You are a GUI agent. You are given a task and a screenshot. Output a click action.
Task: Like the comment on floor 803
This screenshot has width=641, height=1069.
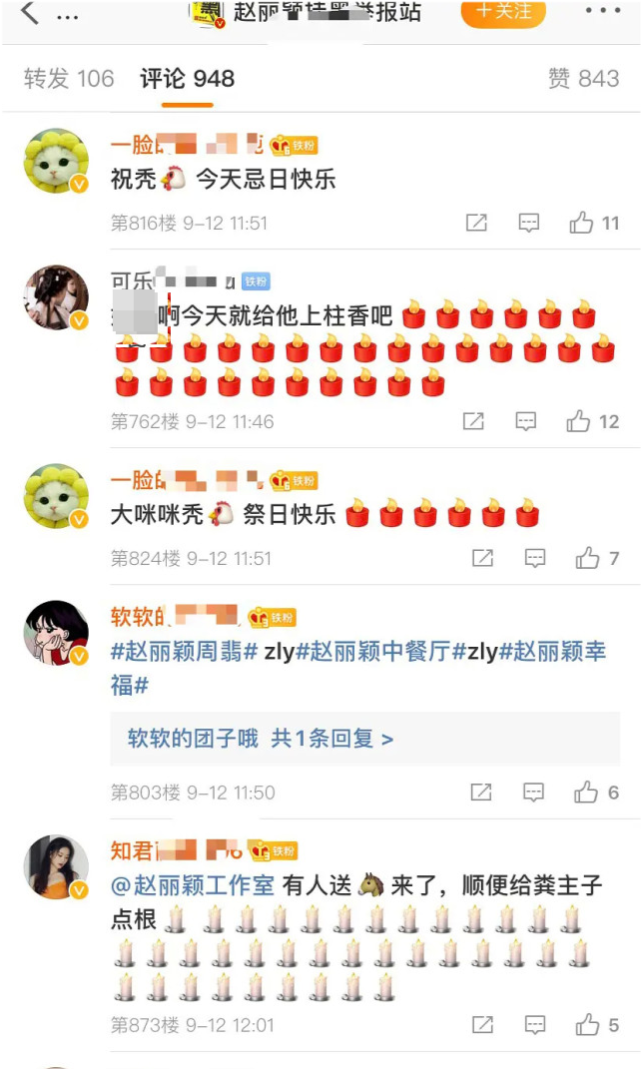tap(596, 793)
